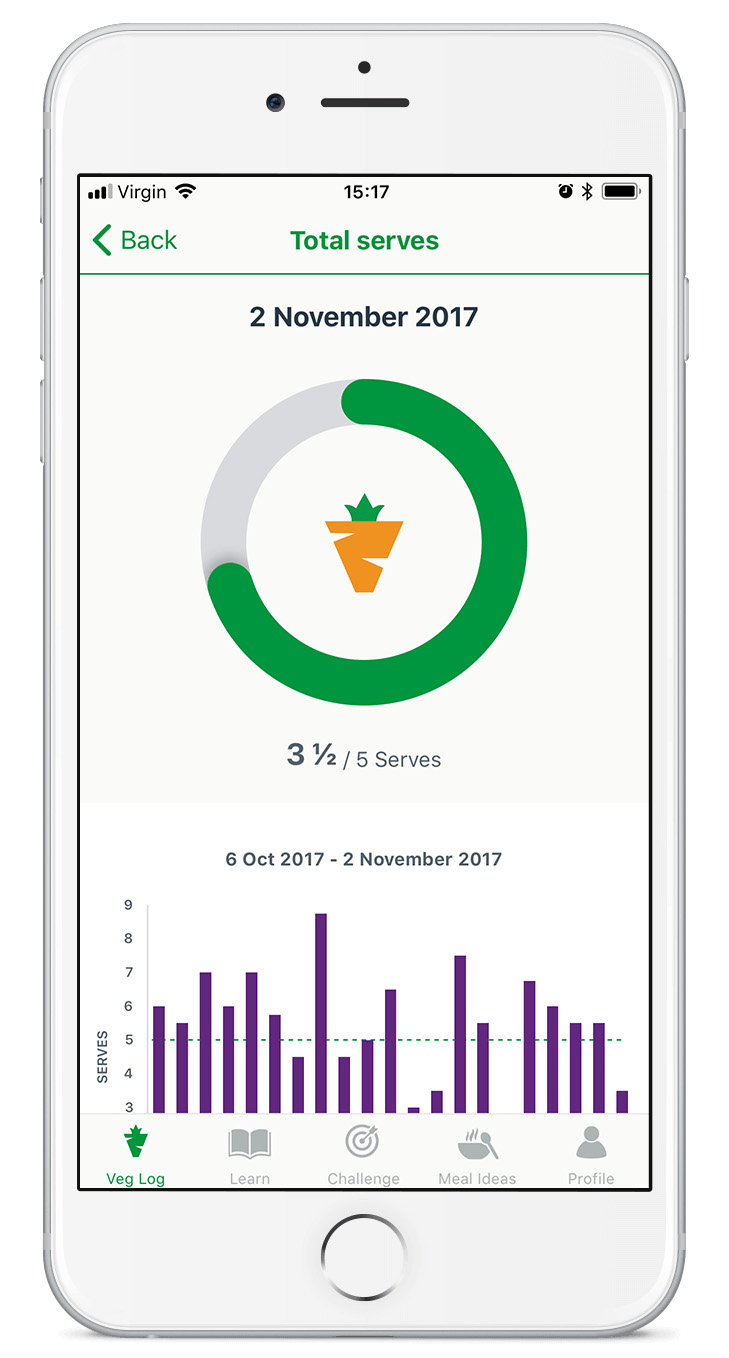The image size is (729, 1358).
Task: Switch to the Learn tab
Action: tap(250, 1156)
